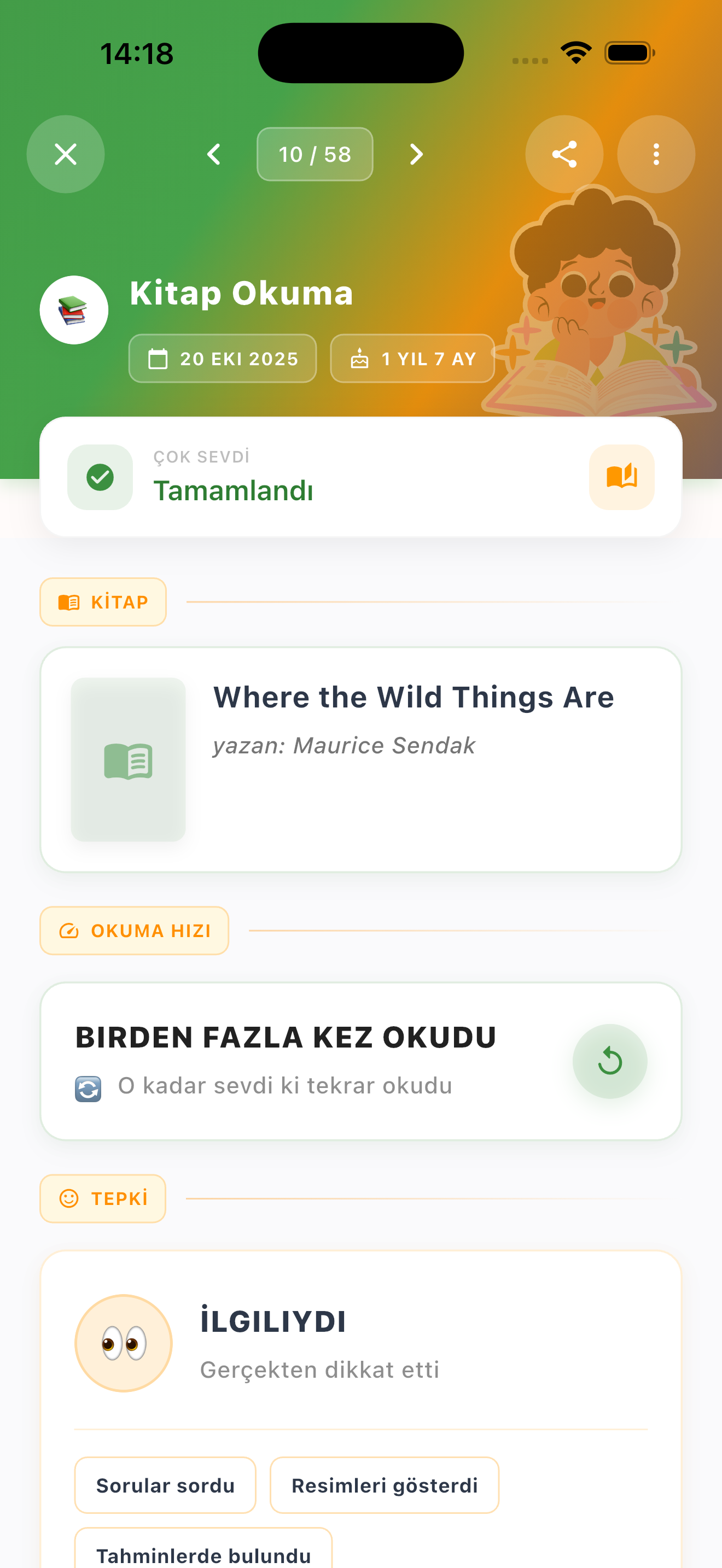Select the Tahminlerde bulundu chip
722x1568 pixels.
[204, 1557]
